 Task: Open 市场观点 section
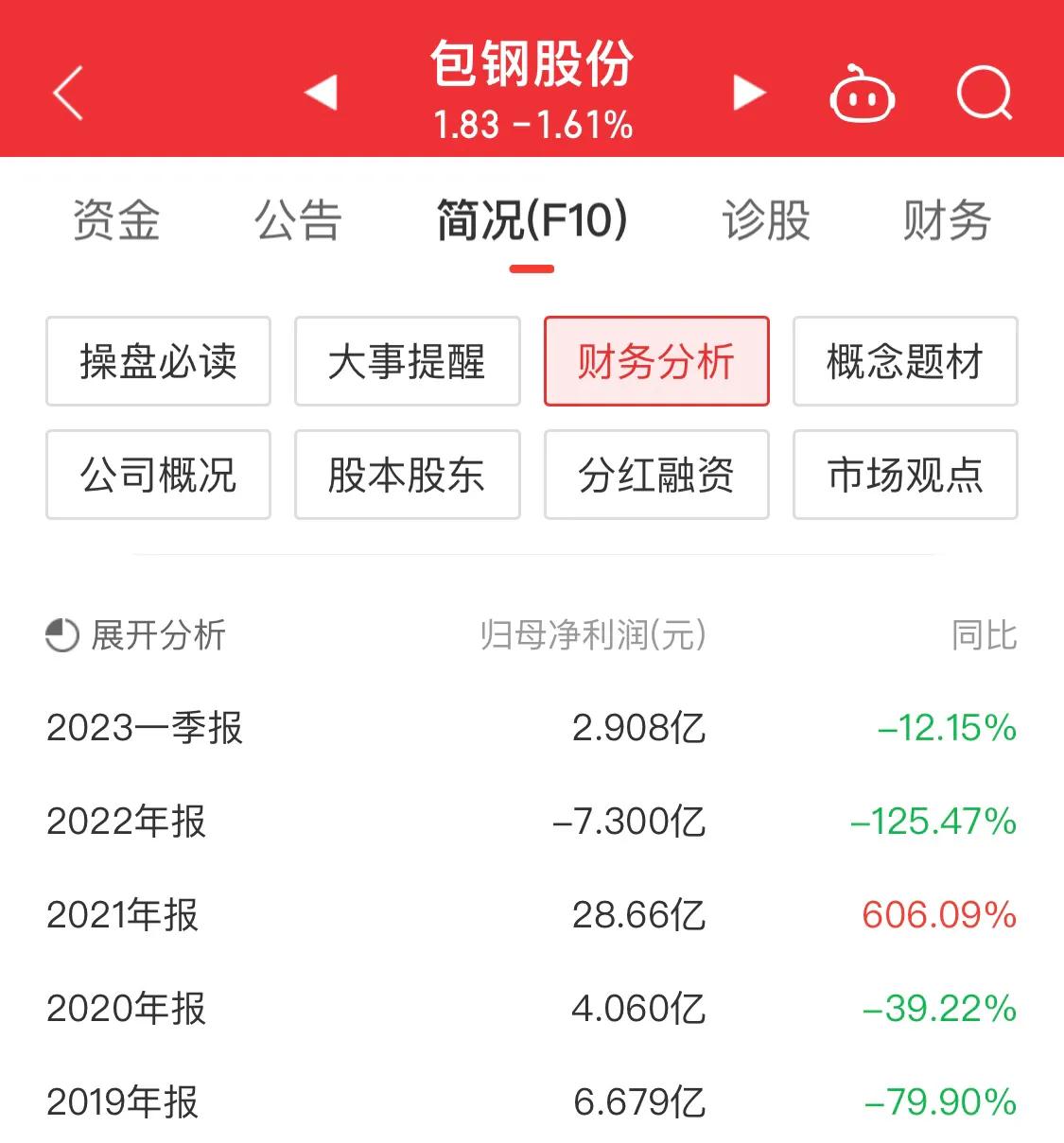tap(904, 476)
